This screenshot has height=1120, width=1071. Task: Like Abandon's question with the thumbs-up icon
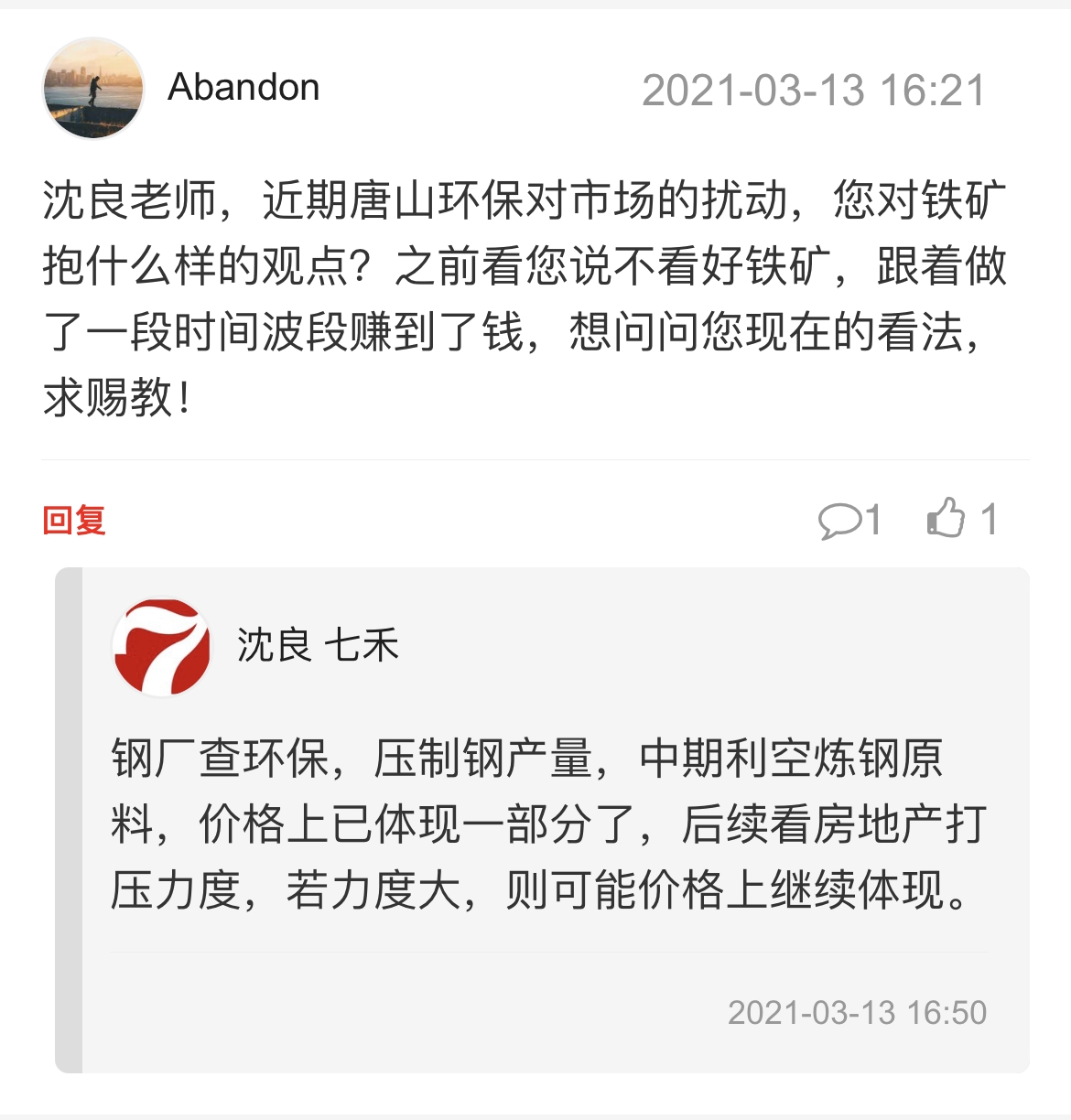coord(947,518)
